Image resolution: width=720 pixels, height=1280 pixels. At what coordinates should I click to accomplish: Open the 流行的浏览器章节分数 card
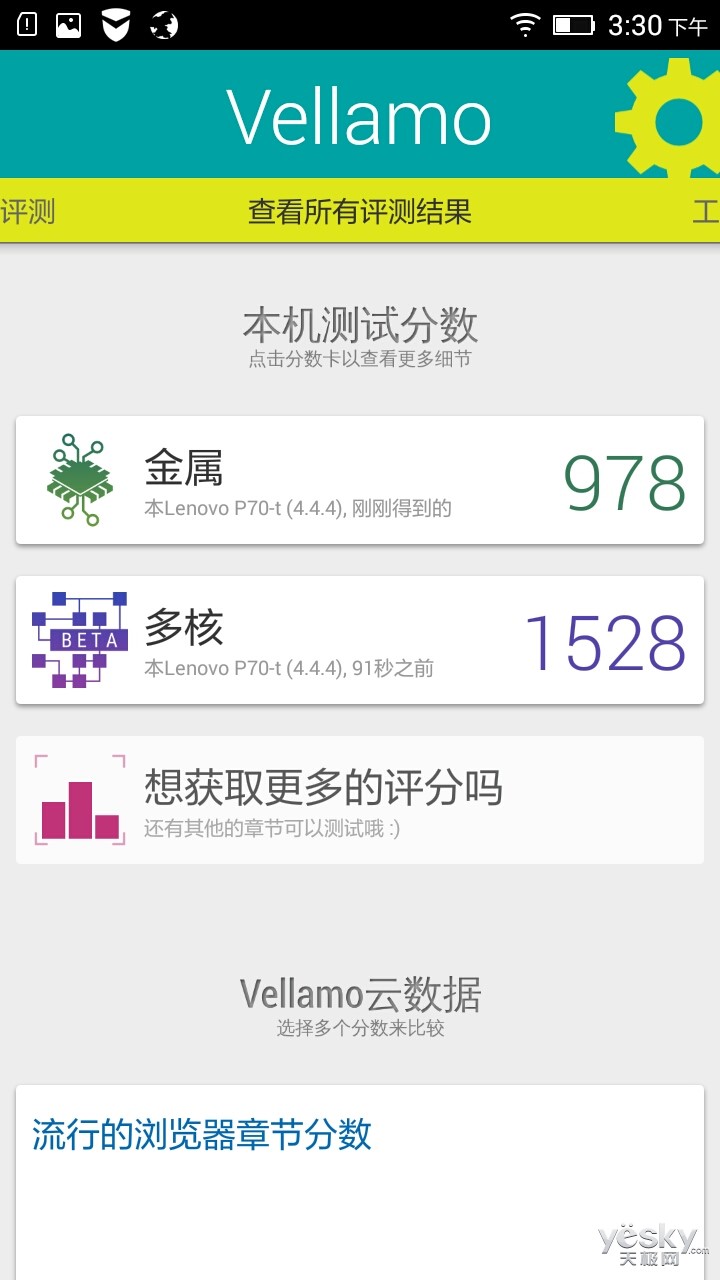pyautogui.click(x=360, y=1170)
